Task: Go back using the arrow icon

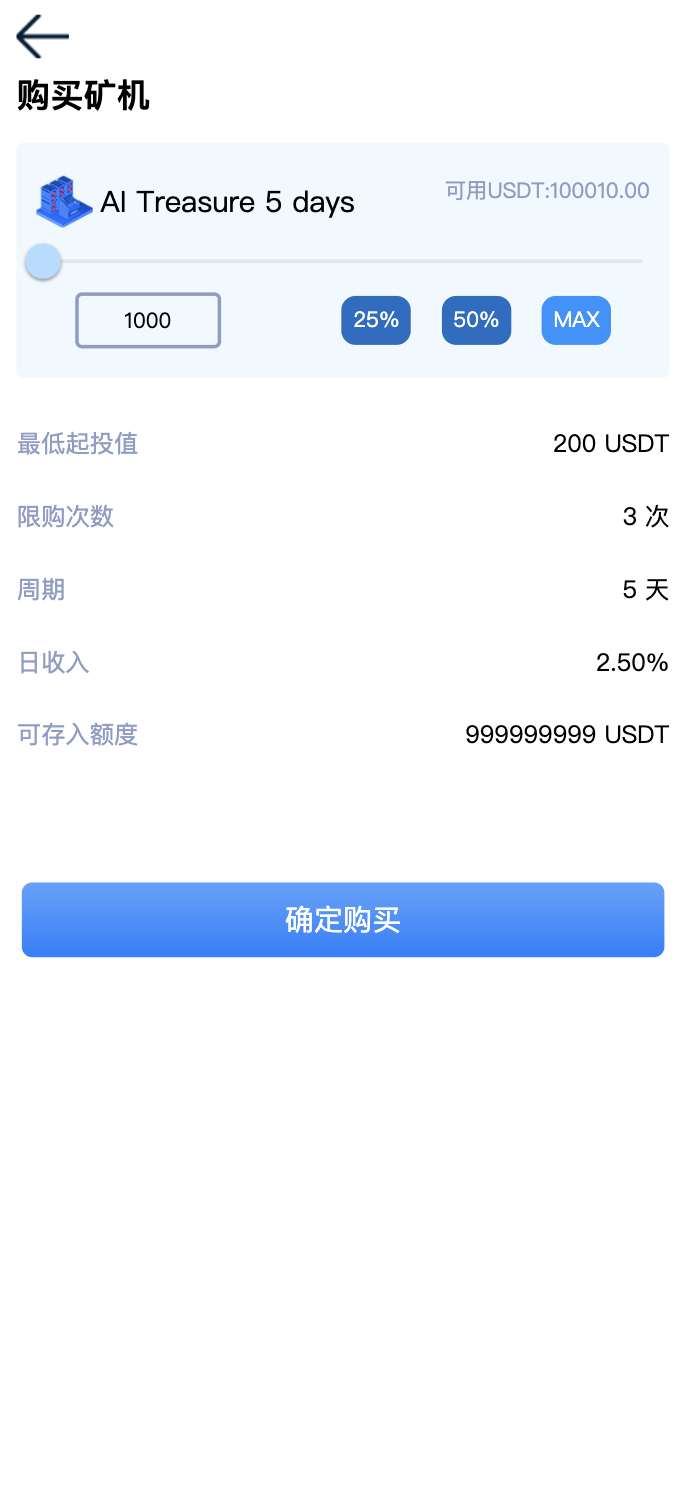Action: 42,37
